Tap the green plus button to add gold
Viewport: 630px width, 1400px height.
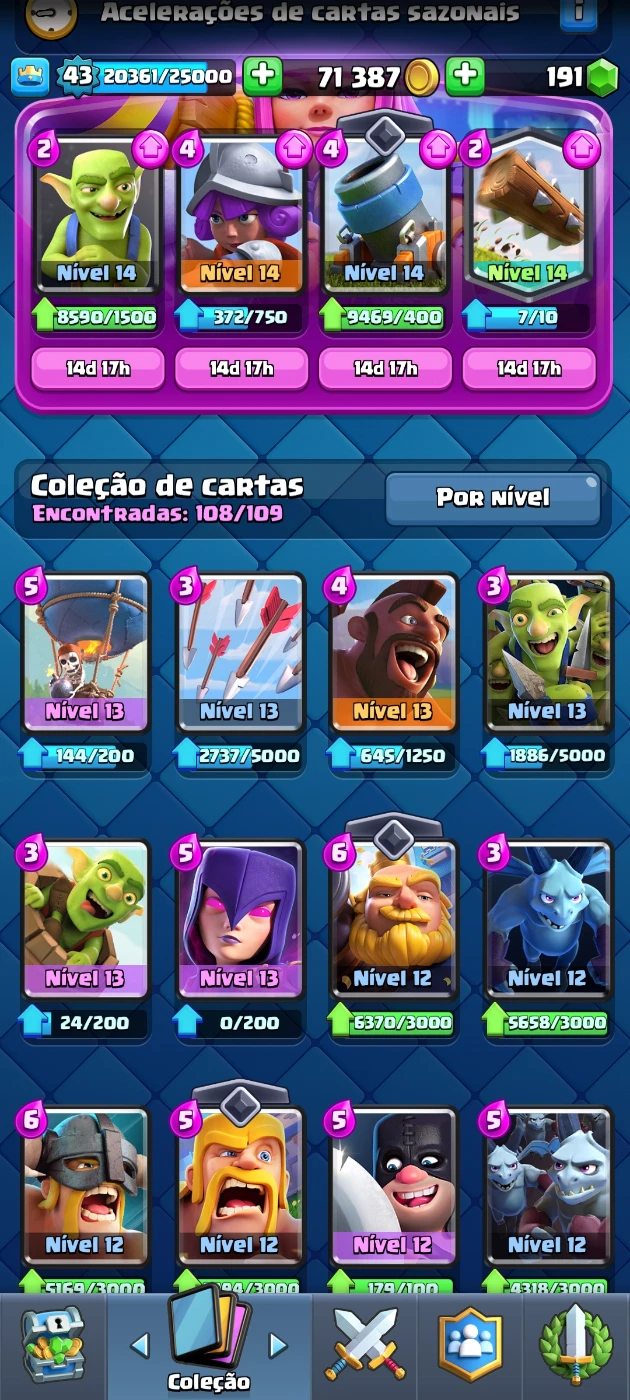click(x=465, y=76)
